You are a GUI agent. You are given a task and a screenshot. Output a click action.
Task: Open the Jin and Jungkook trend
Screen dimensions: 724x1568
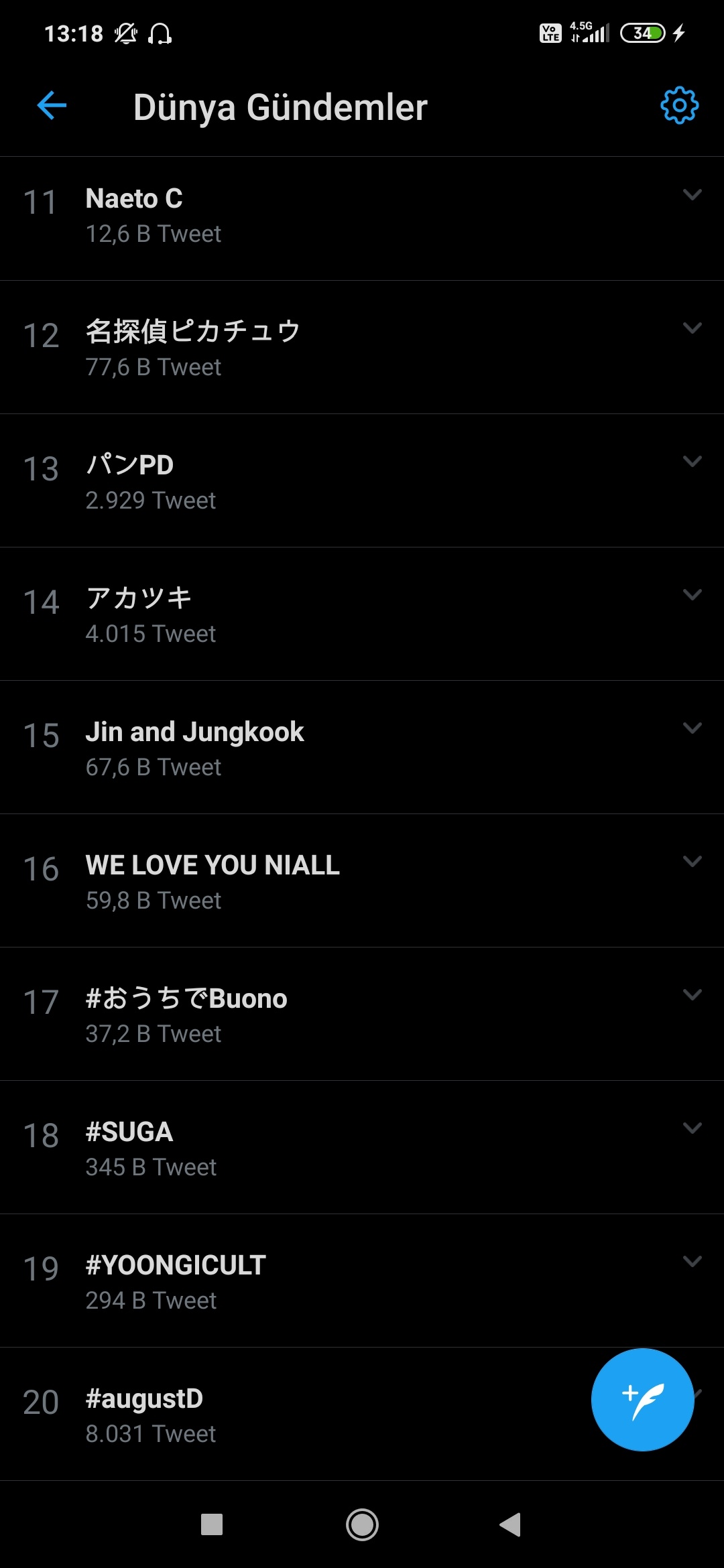pos(195,732)
